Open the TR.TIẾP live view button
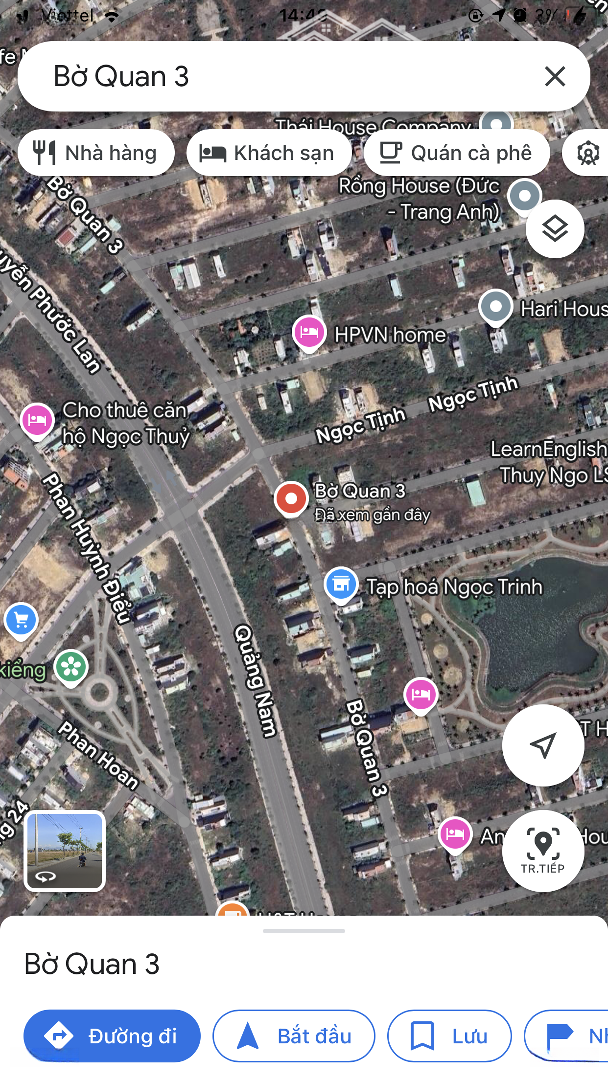Image resolution: width=608 pixels, height=1080 pixels. pos(543,849)
